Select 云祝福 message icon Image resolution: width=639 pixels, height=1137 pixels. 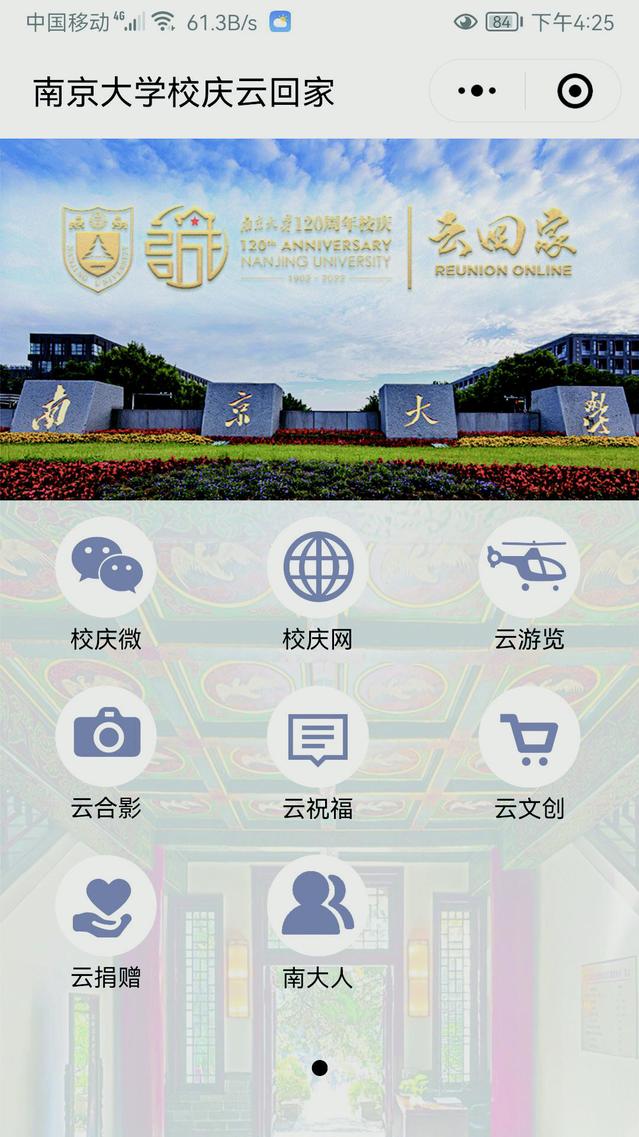pos(318,737)
